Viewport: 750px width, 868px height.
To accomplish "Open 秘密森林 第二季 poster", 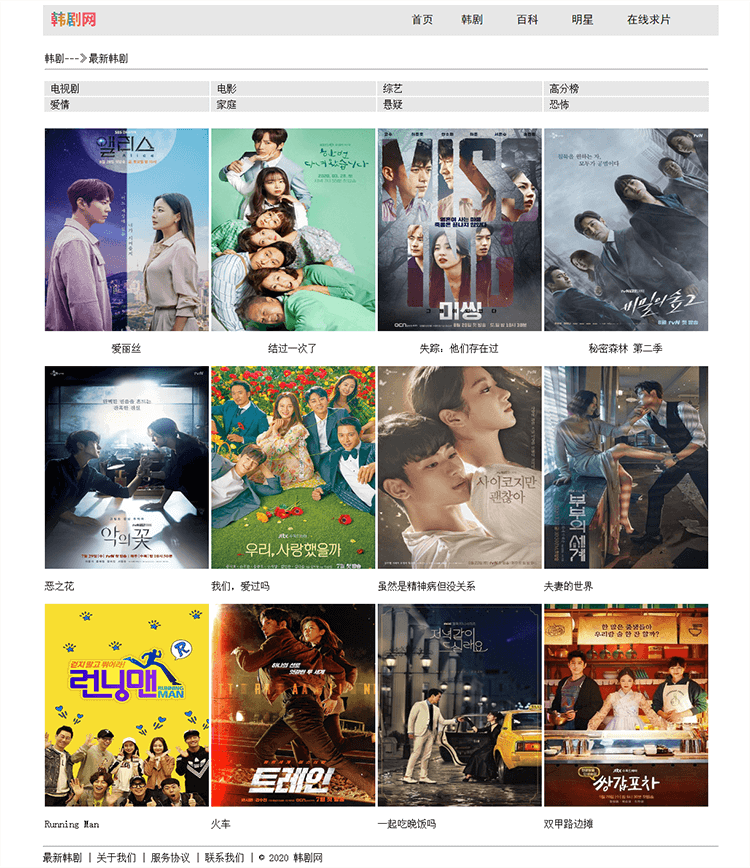I will 626,230.
